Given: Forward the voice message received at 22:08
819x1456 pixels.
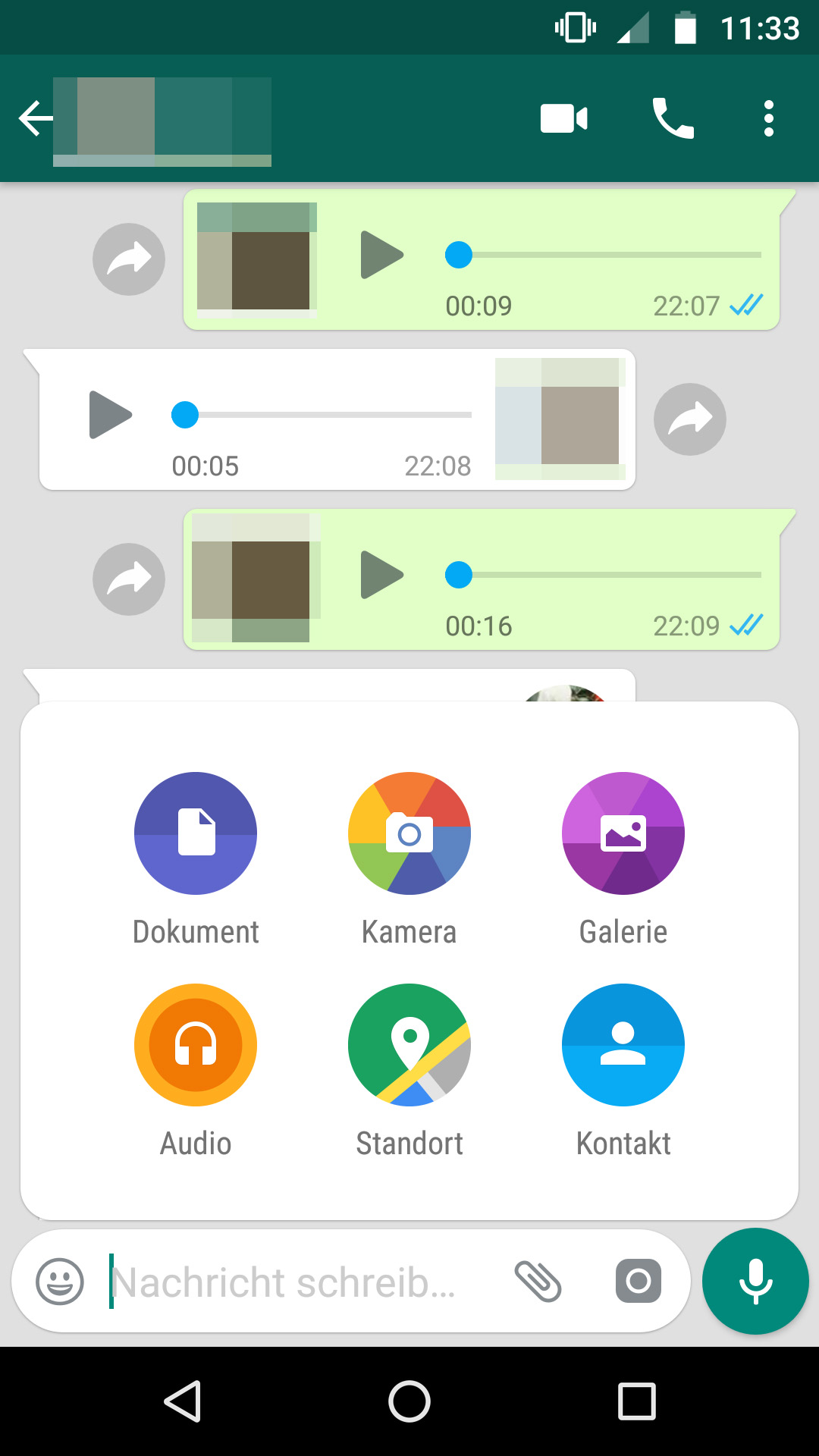Looking at the screenshot, I should coord(689,419).
